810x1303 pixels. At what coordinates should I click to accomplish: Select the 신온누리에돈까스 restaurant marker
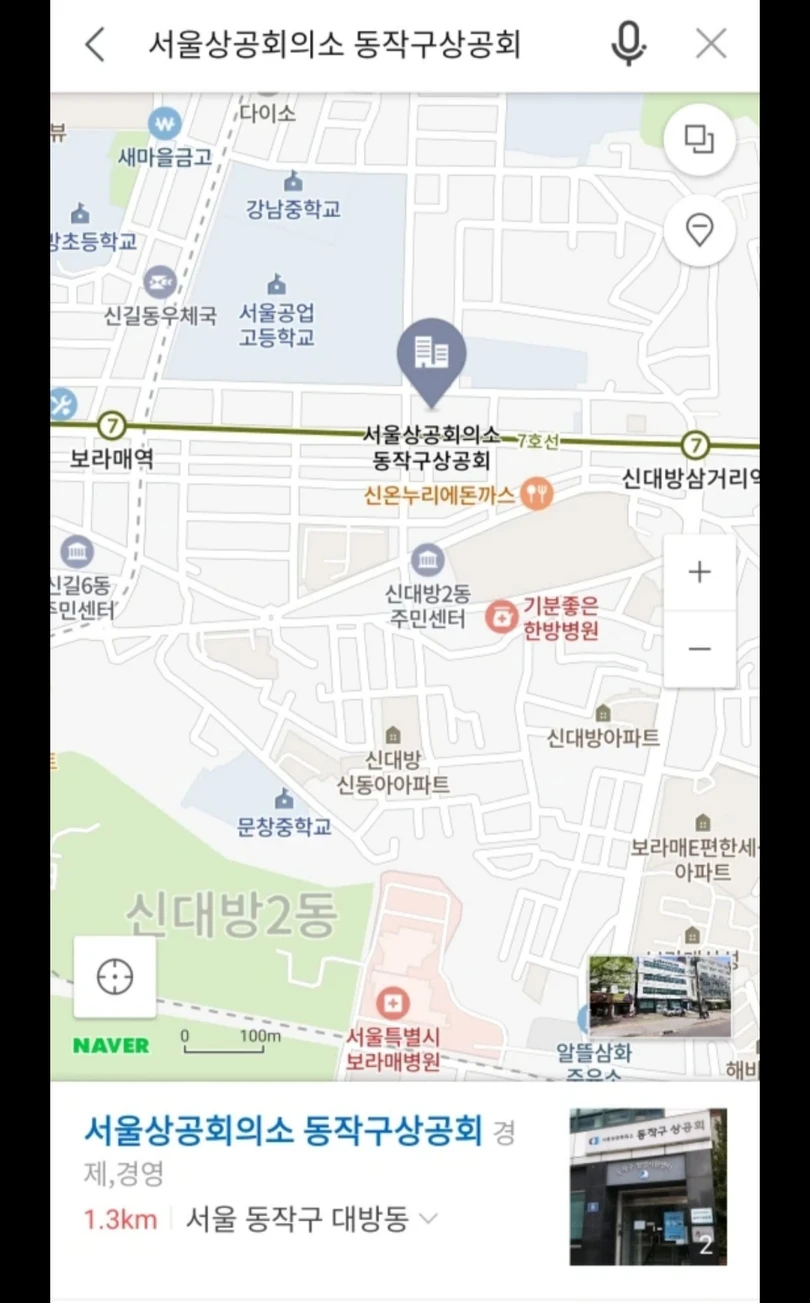[538, 493]
